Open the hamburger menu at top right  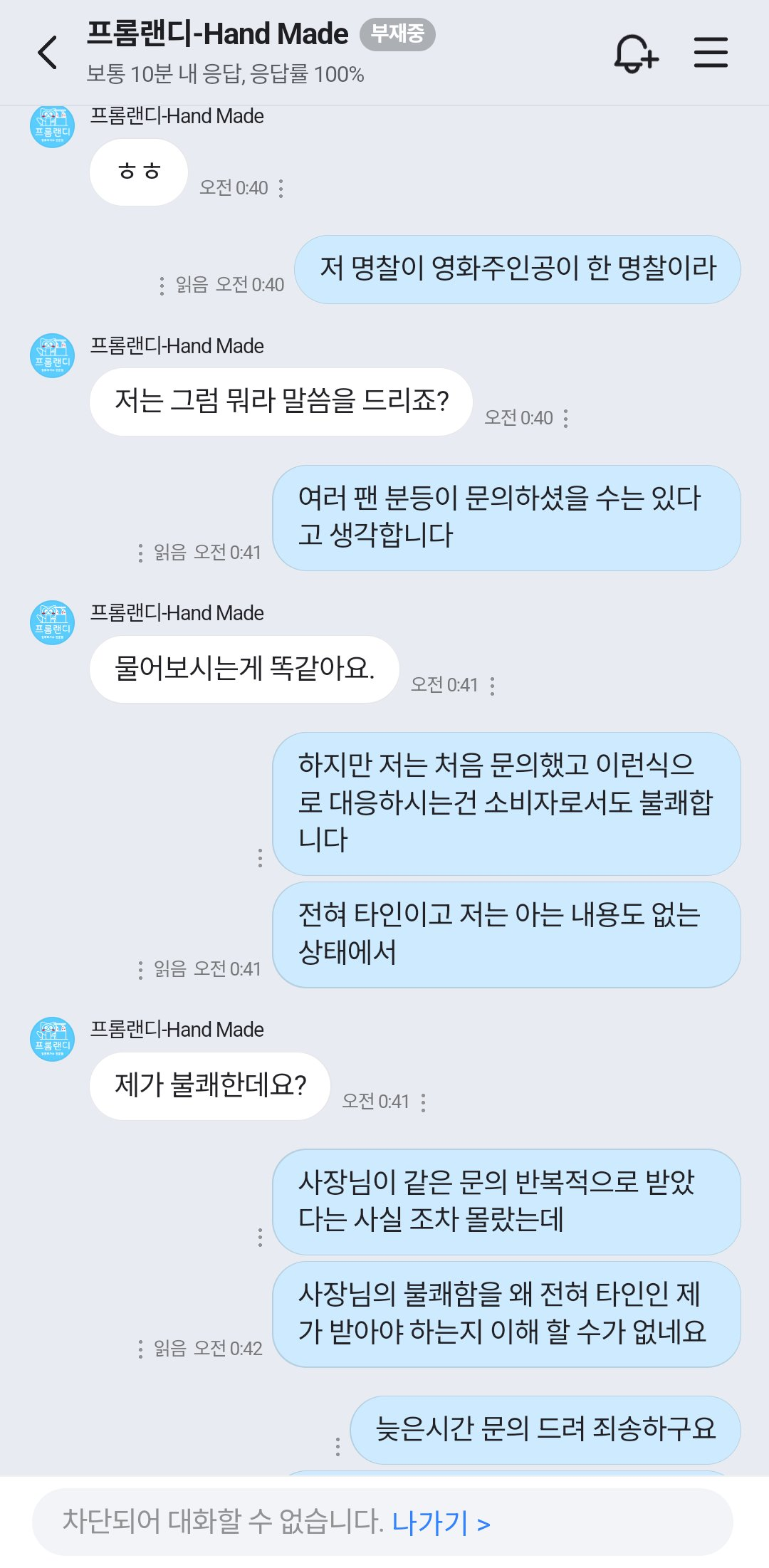[710, 52]
